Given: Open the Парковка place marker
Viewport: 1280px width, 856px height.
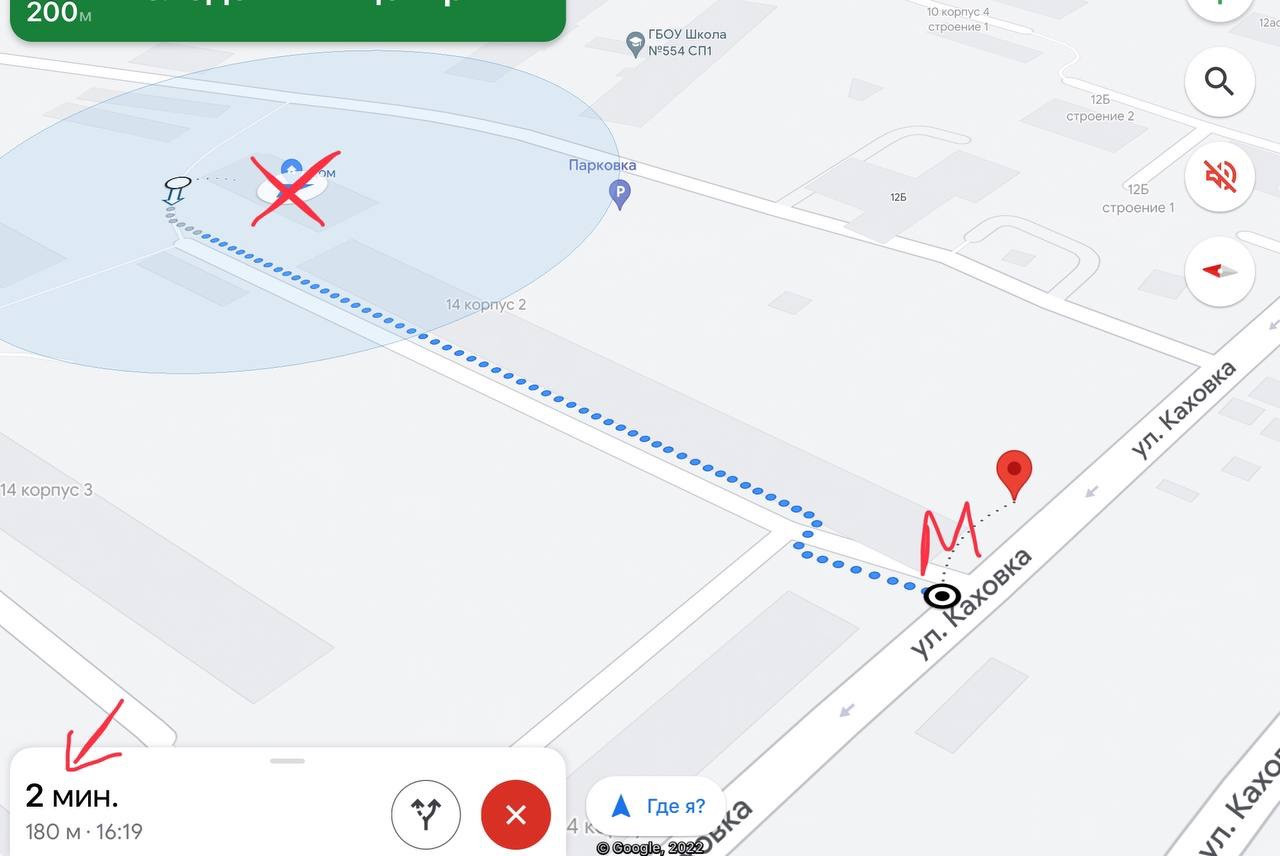Looking at the screenshot, I should 620,193.
